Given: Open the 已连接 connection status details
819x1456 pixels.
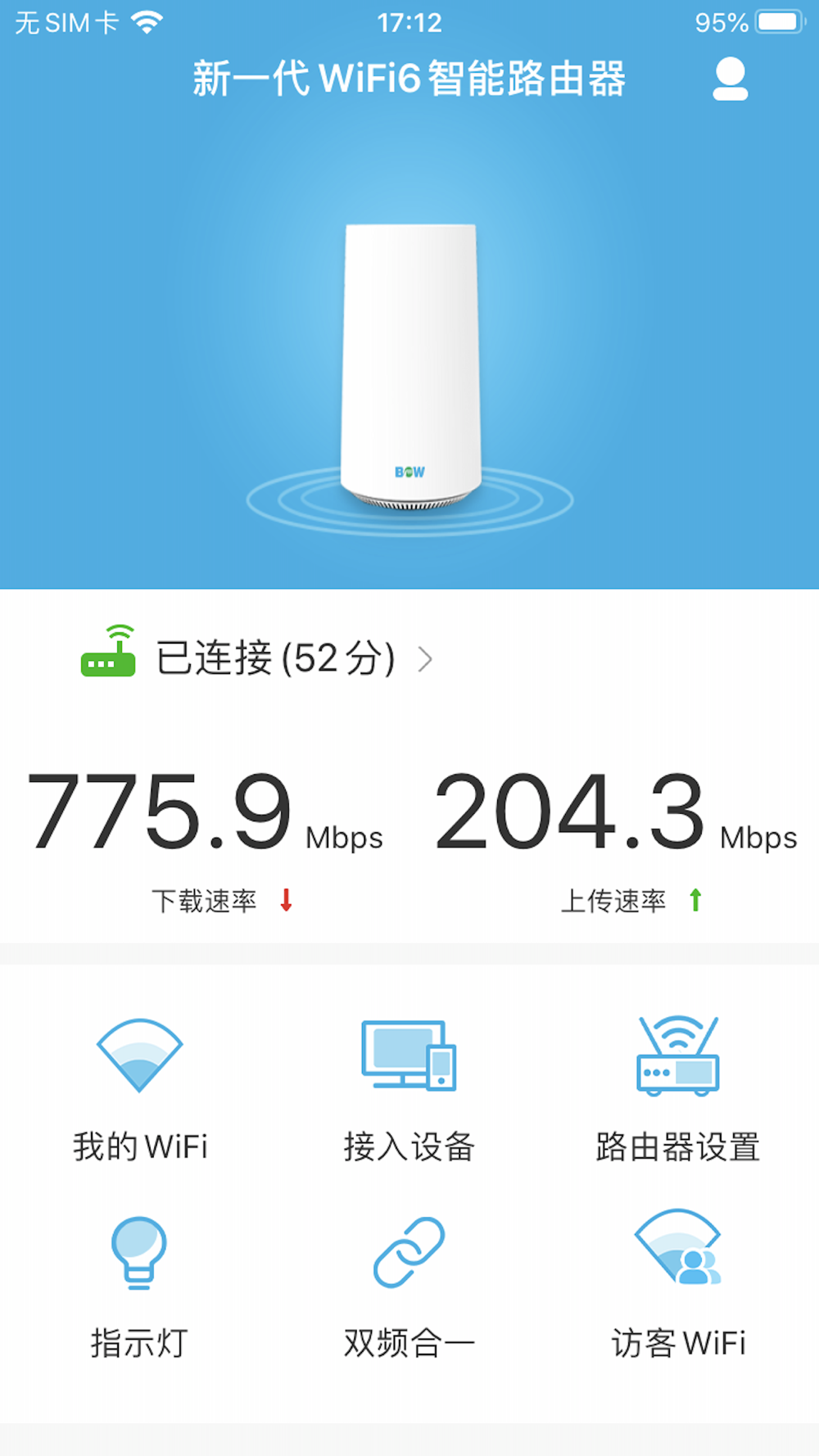Looking at the screenshot, I should 256,658.
